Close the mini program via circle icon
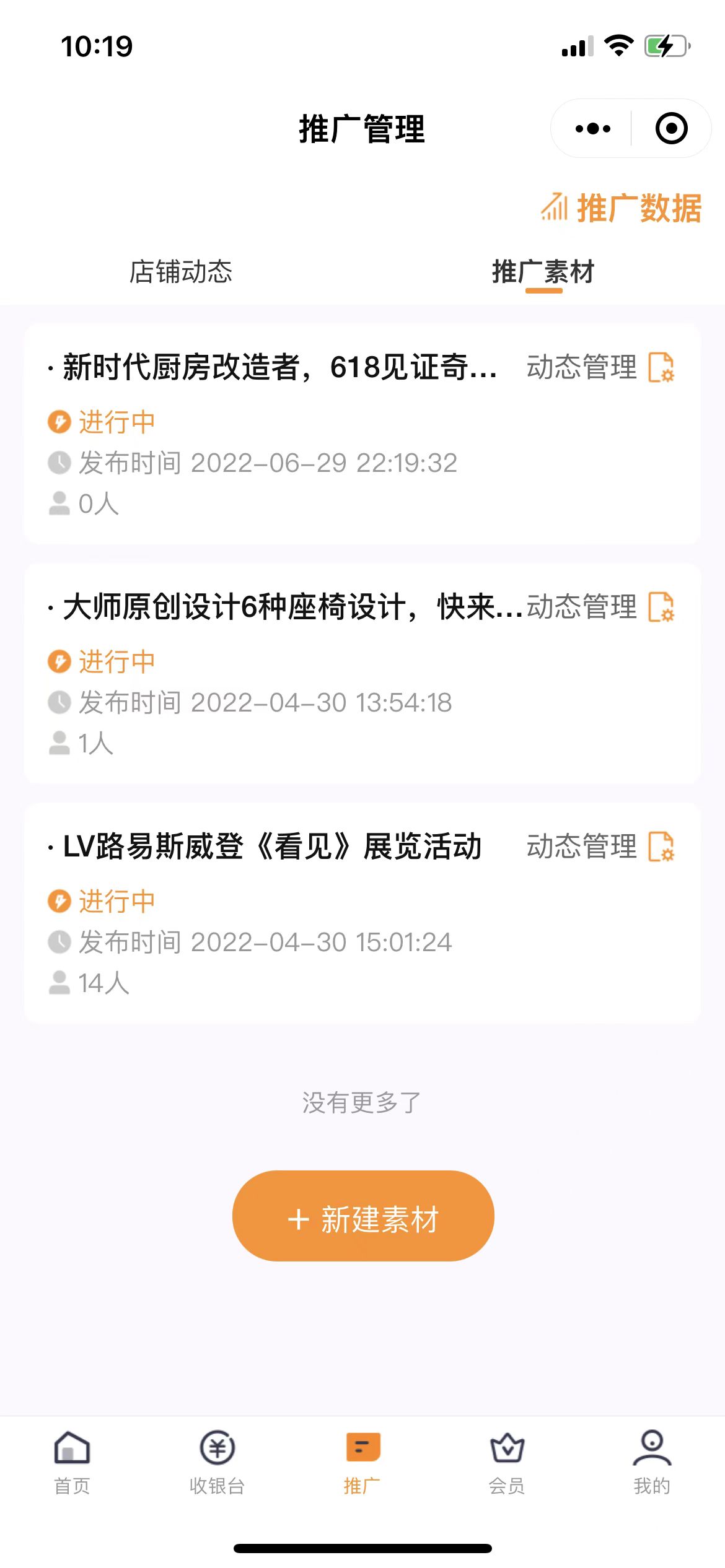The width and height of the screenshot is (725, 1568). pos(671,129)
